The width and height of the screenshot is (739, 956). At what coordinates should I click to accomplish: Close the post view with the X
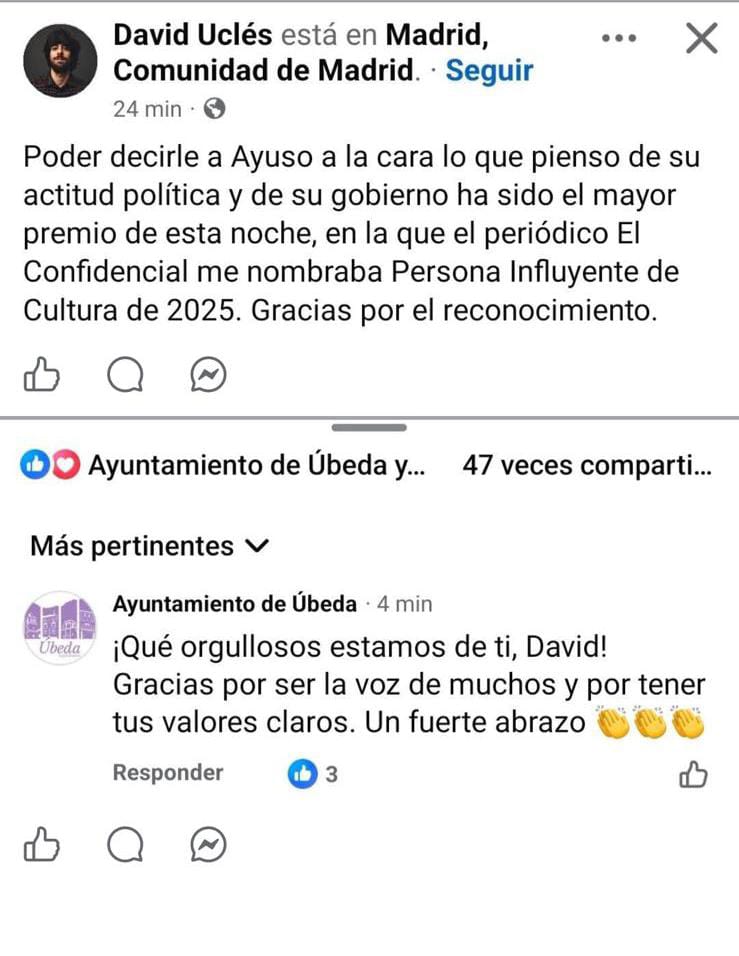[x=702, y=38]
